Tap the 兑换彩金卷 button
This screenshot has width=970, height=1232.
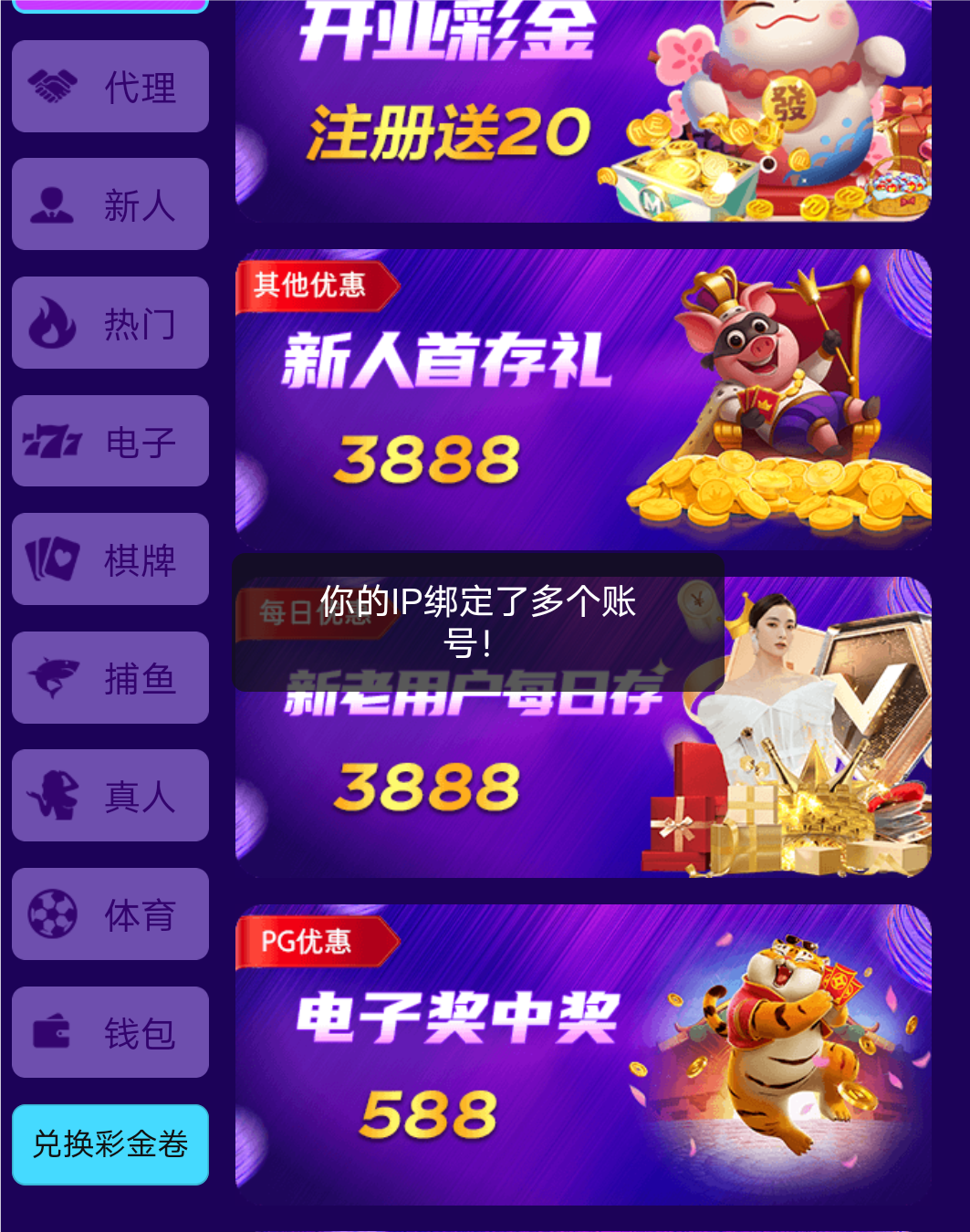tap(110, 1144)
